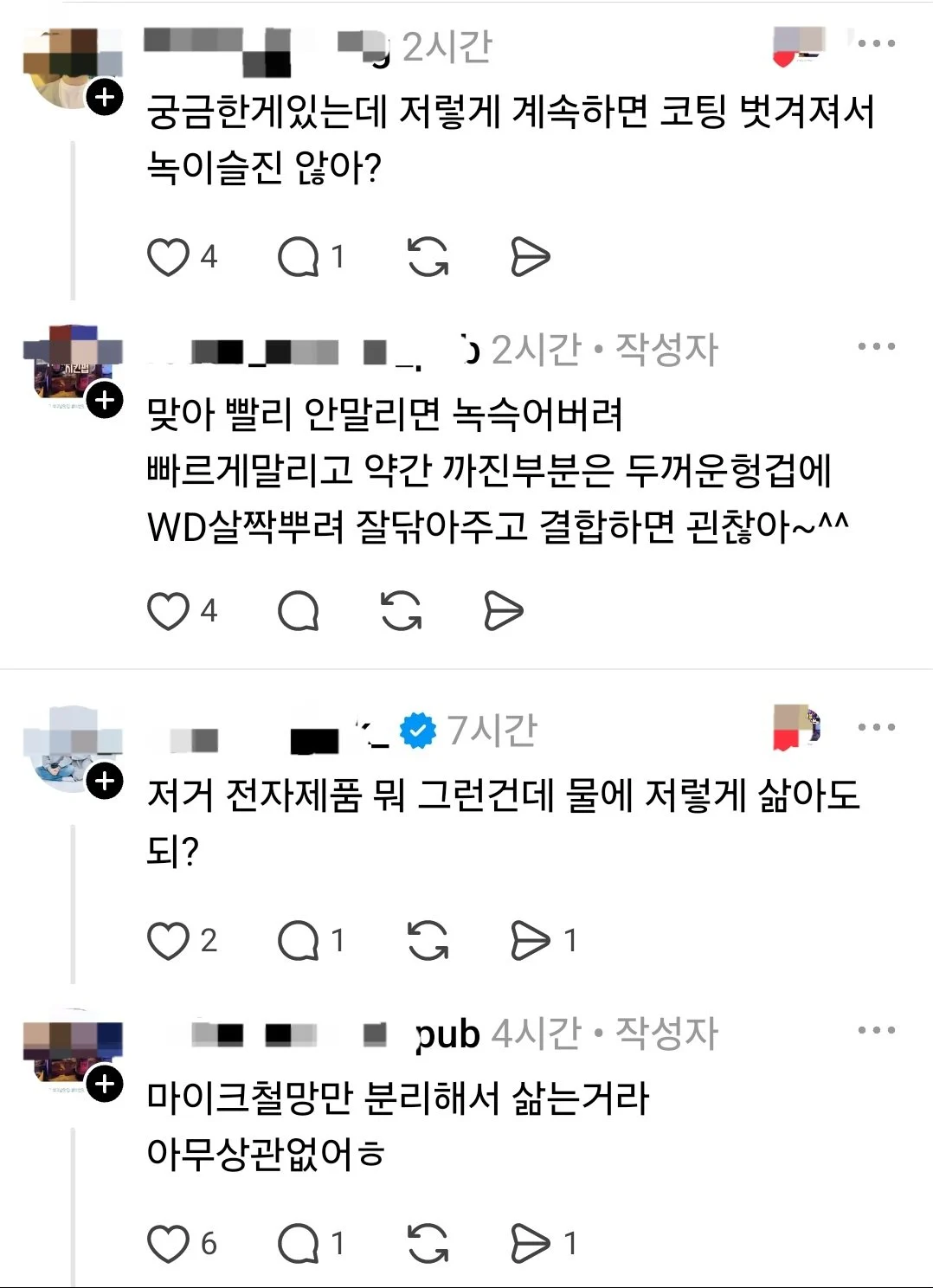This screenshot has height=1288, width=933.
Task: Share the author's mic grille reply
Action: pyautogui.click(x=530, y=1244)
